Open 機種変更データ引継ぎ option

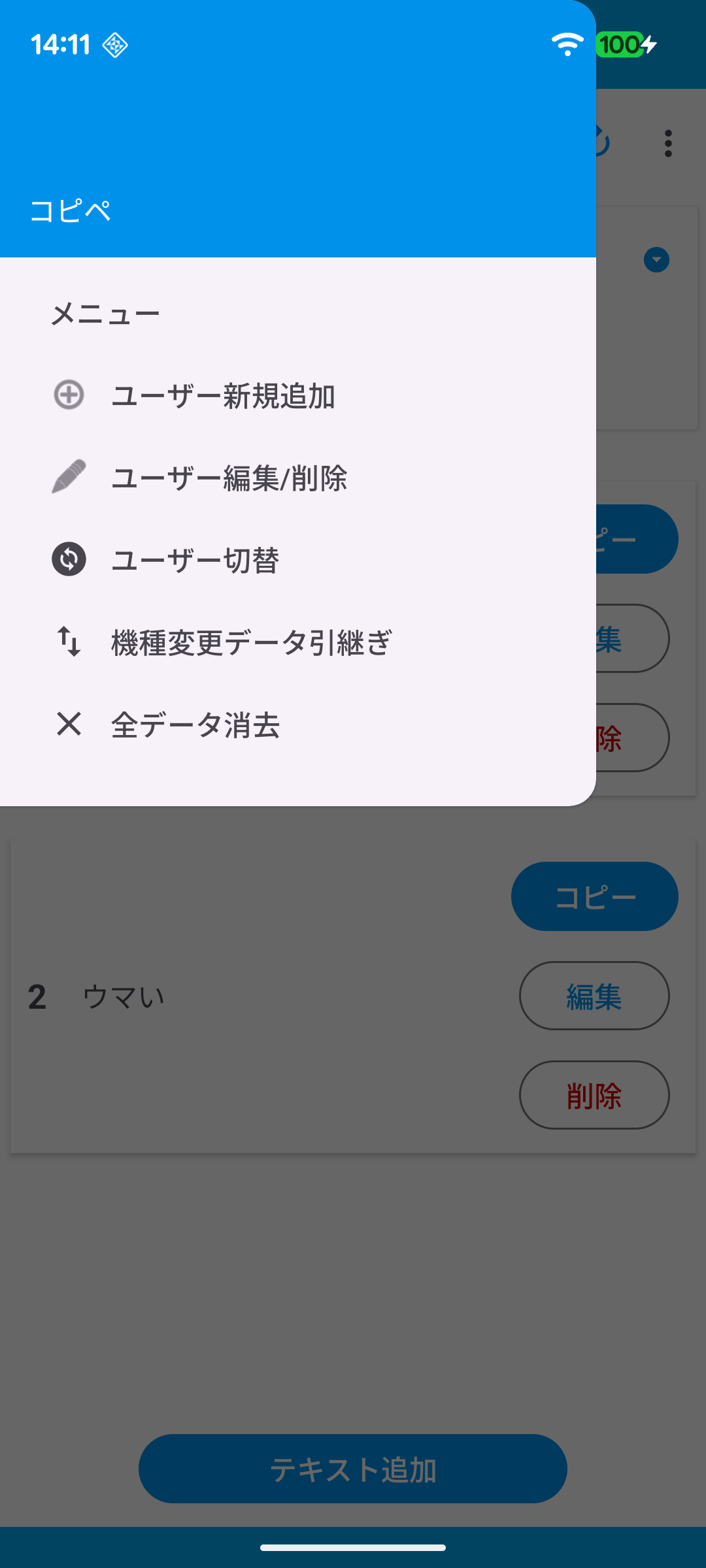pyautogui.click(x=251, y=643)
